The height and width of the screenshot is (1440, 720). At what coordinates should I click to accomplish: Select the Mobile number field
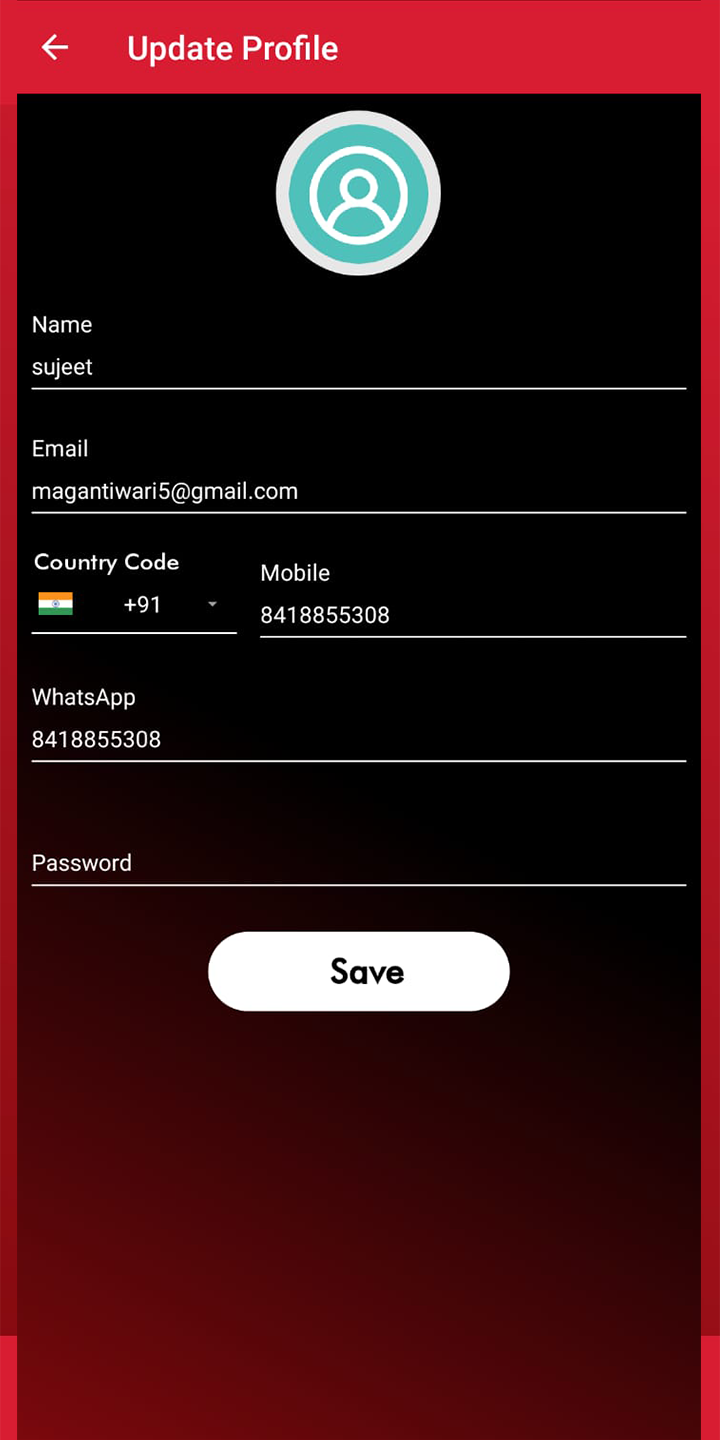pos(472,615)
